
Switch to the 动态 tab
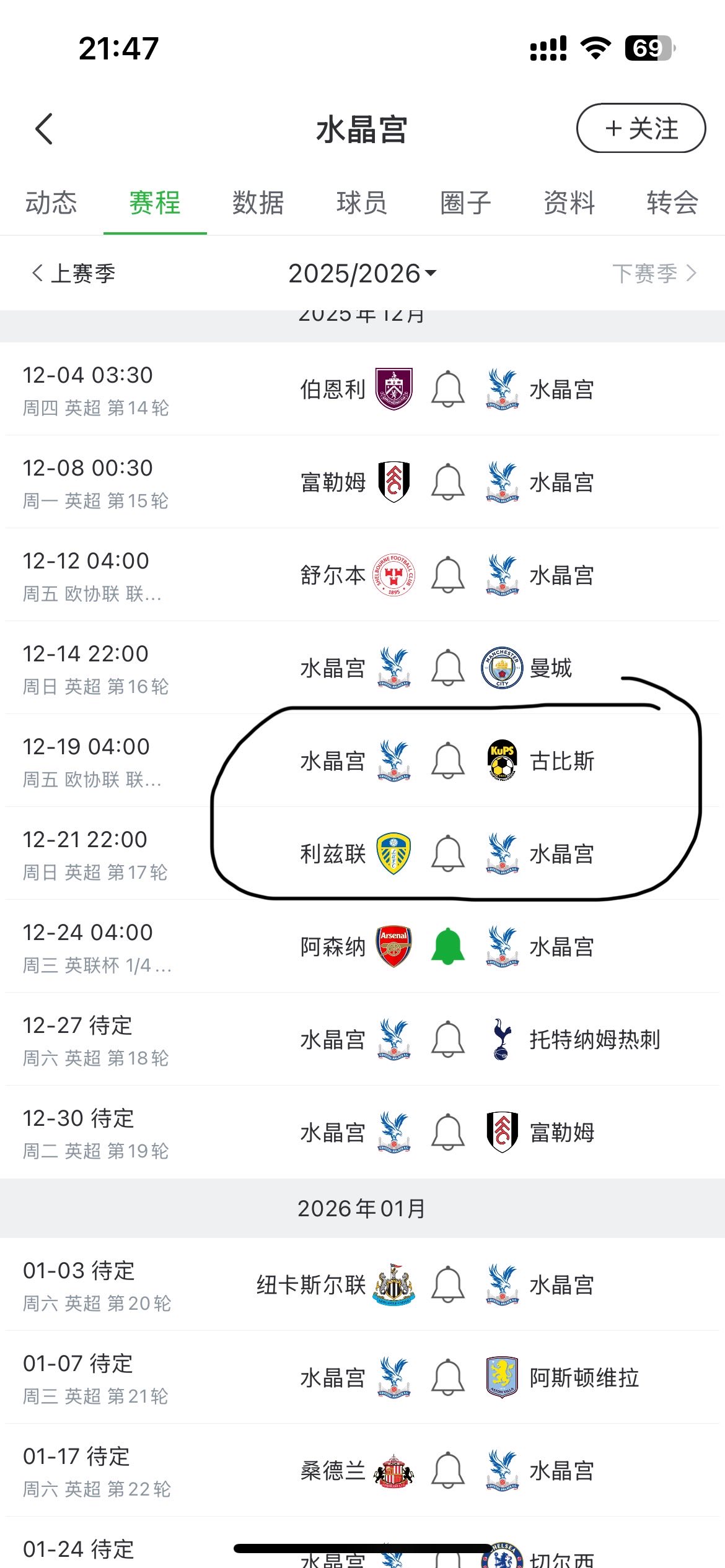tap(51, 203)
